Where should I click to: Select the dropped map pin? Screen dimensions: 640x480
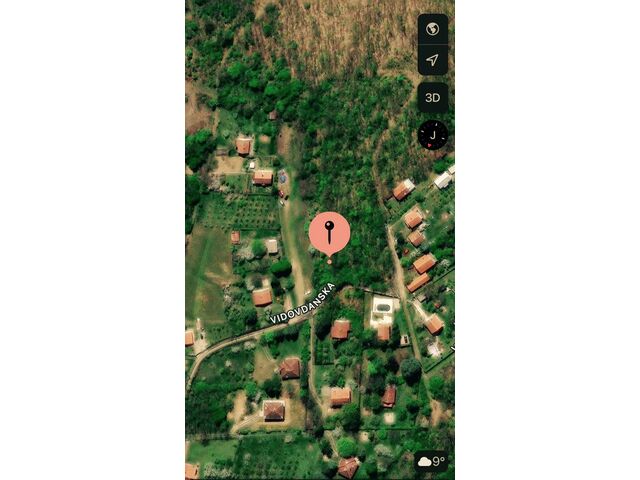tap(329, 232)
